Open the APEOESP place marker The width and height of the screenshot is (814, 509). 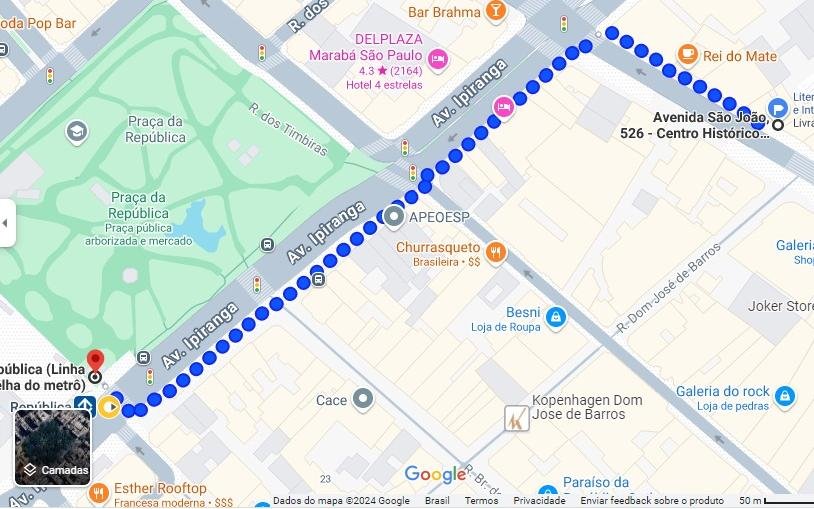394,217
